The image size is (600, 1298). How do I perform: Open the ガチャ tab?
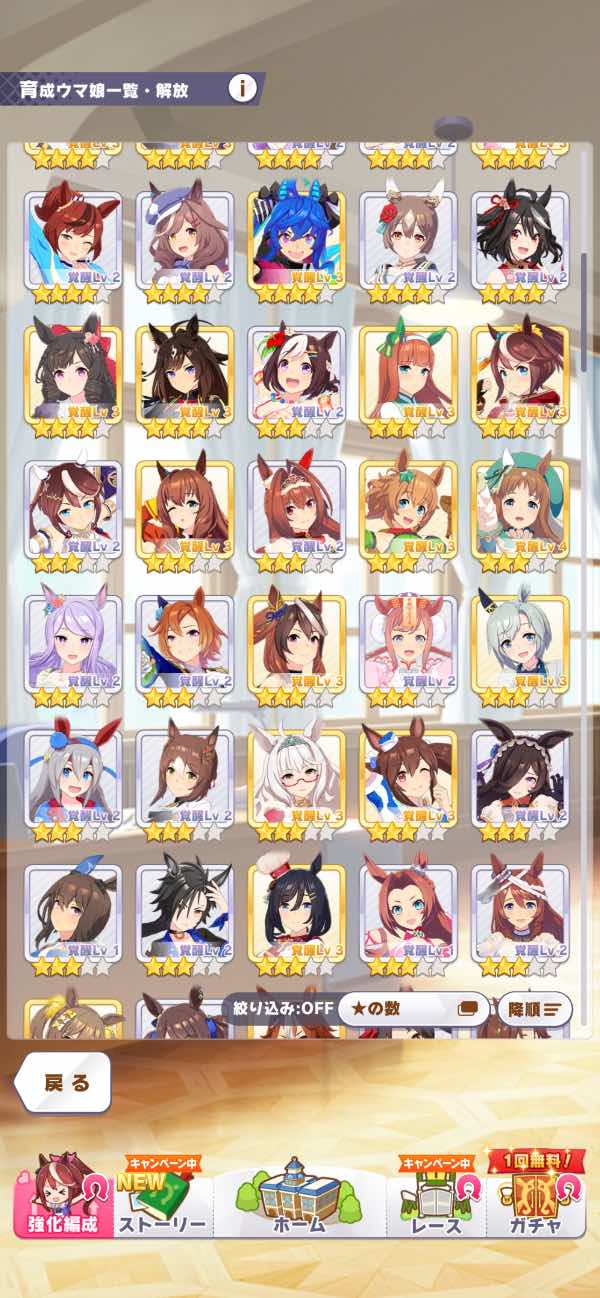tap(535, 1195)
